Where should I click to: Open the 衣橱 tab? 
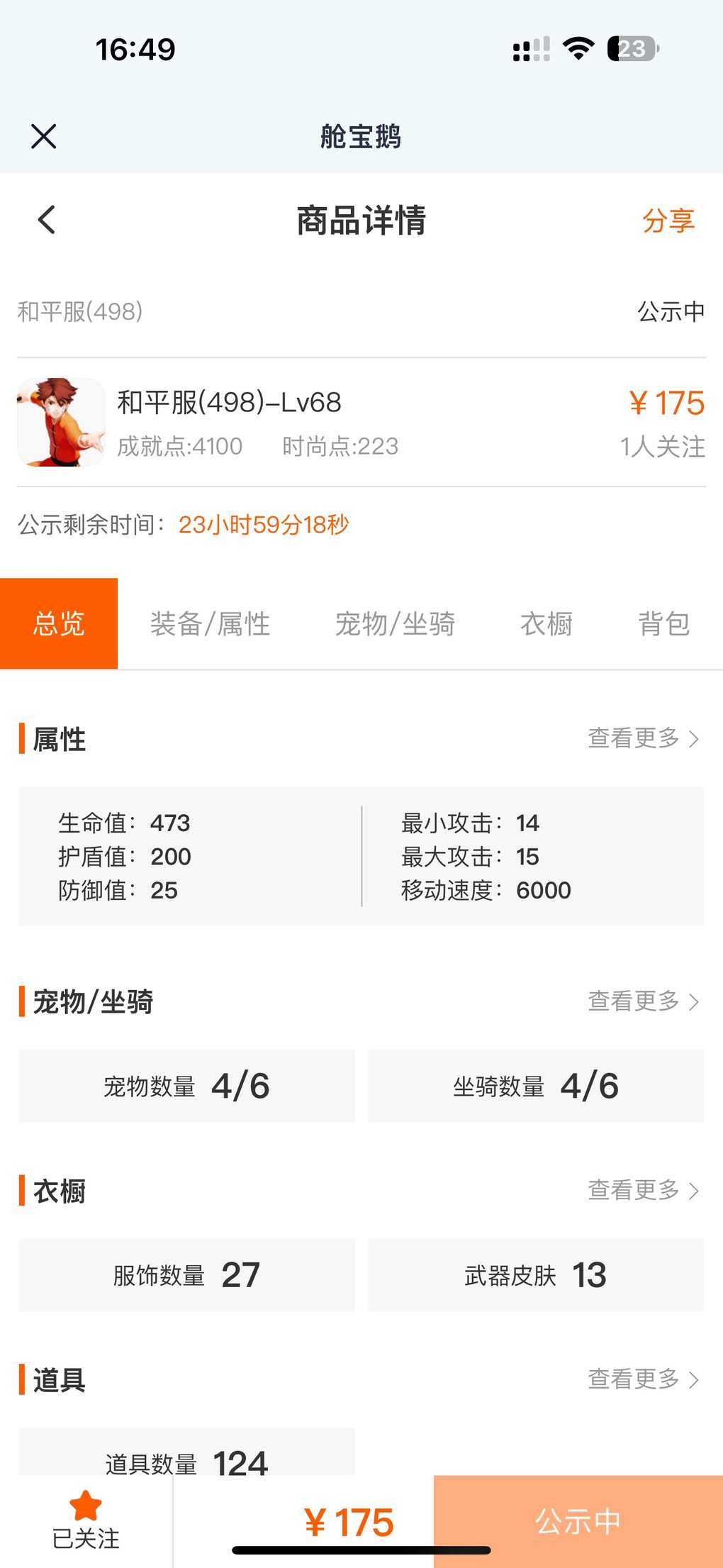point(546,624)
